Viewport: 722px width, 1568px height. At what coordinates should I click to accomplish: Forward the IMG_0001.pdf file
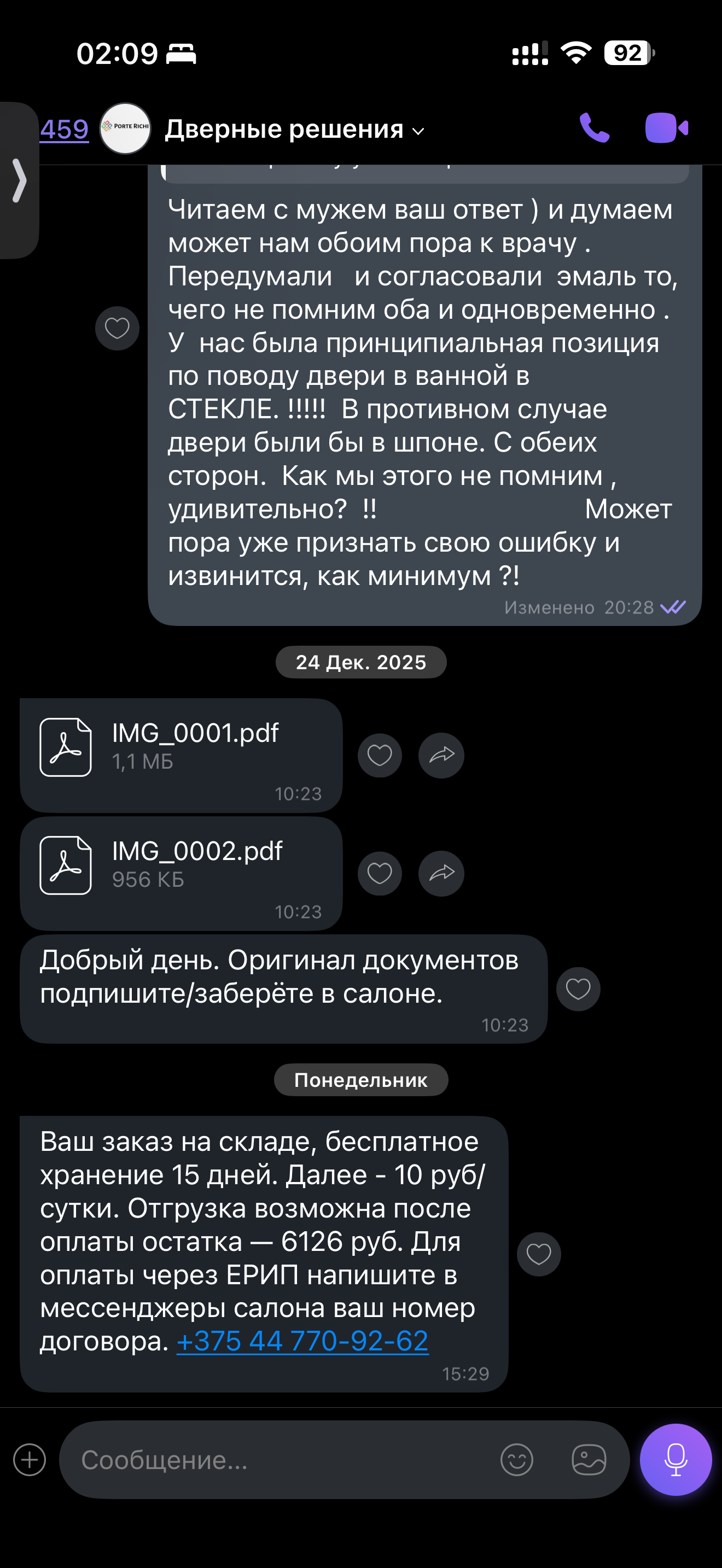coord(441,756)
